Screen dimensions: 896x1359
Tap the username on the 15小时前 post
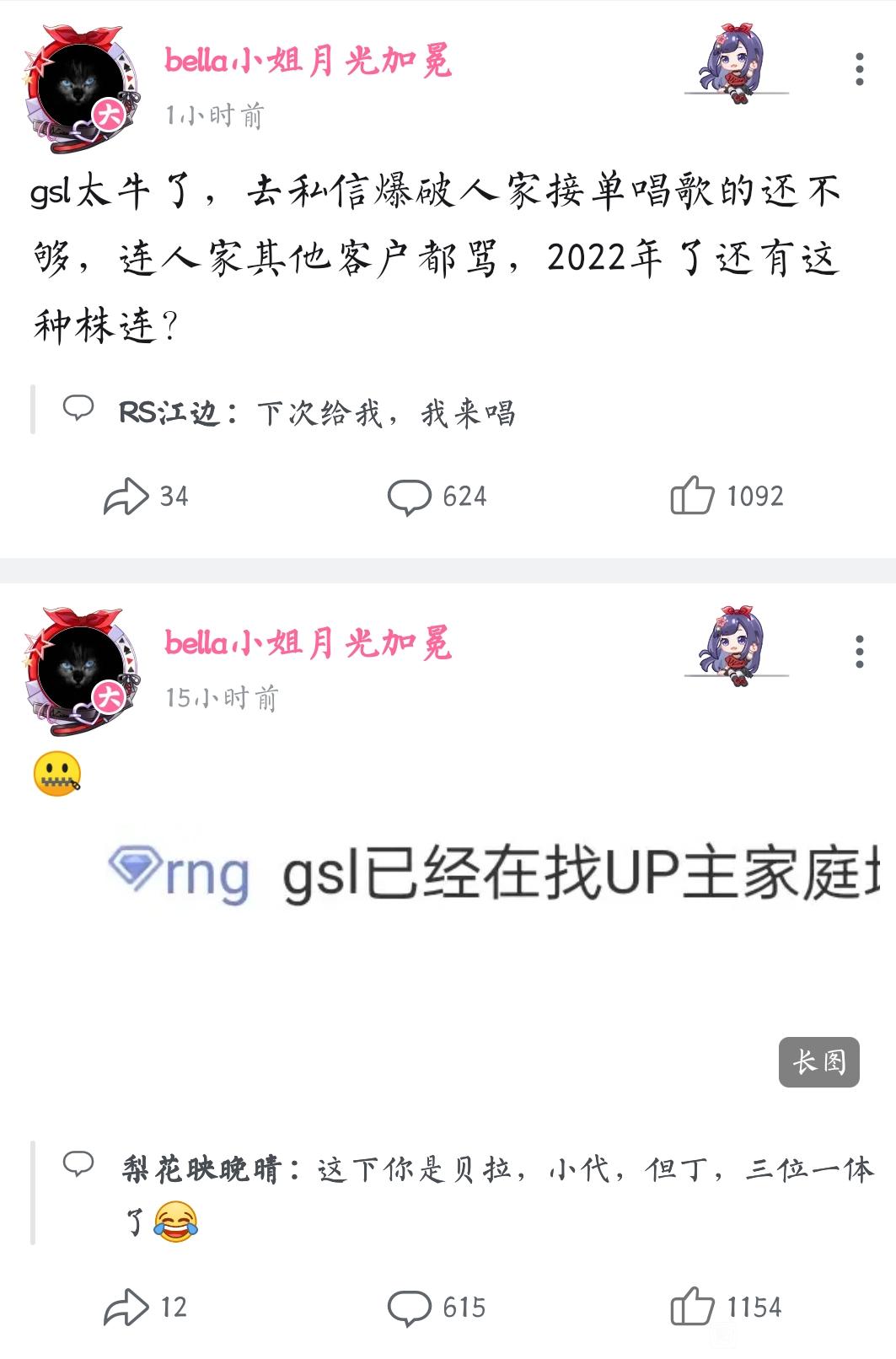click(308, 644)
